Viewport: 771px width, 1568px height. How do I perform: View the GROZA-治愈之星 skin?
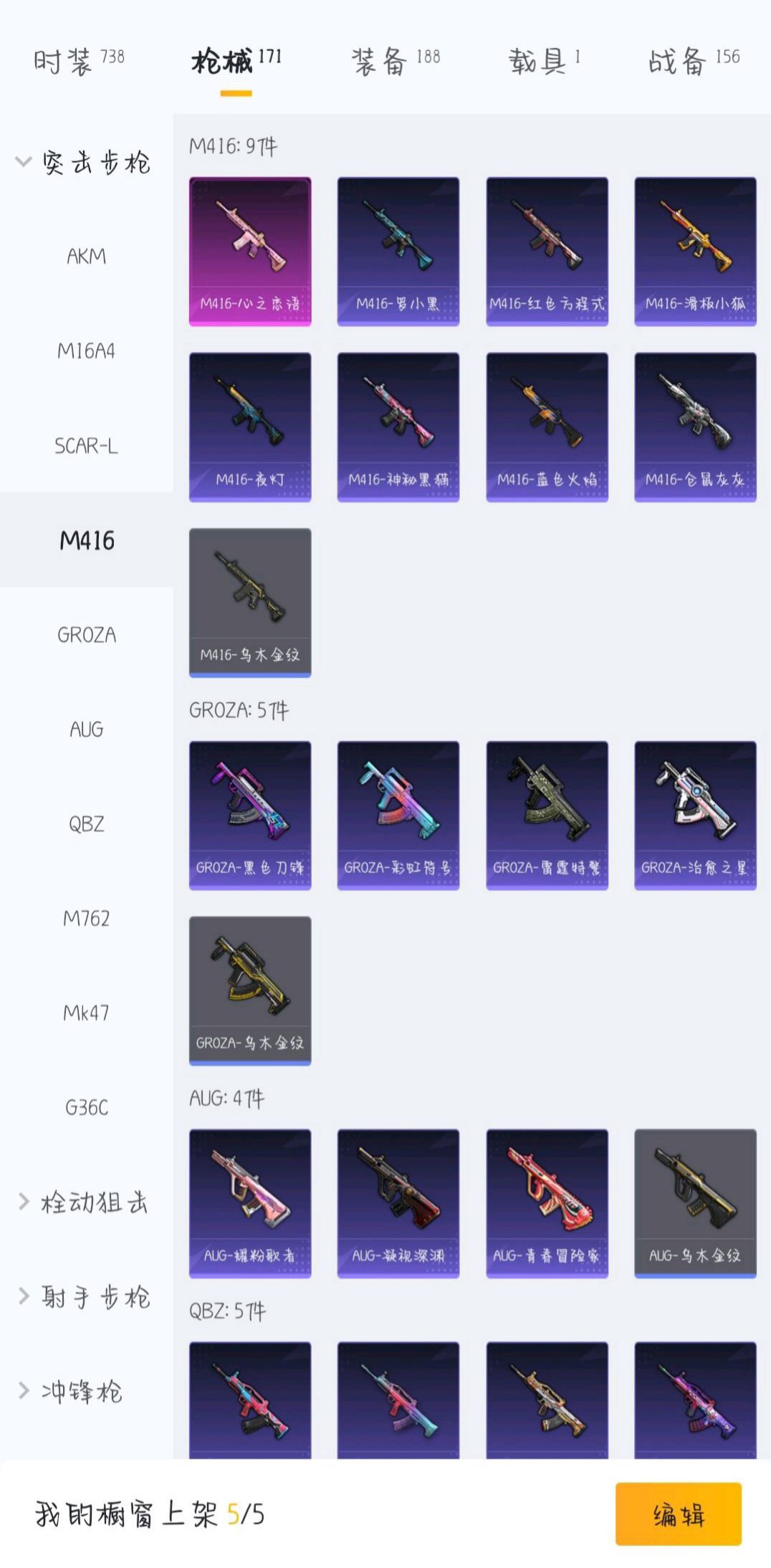(x=695, y=815)
